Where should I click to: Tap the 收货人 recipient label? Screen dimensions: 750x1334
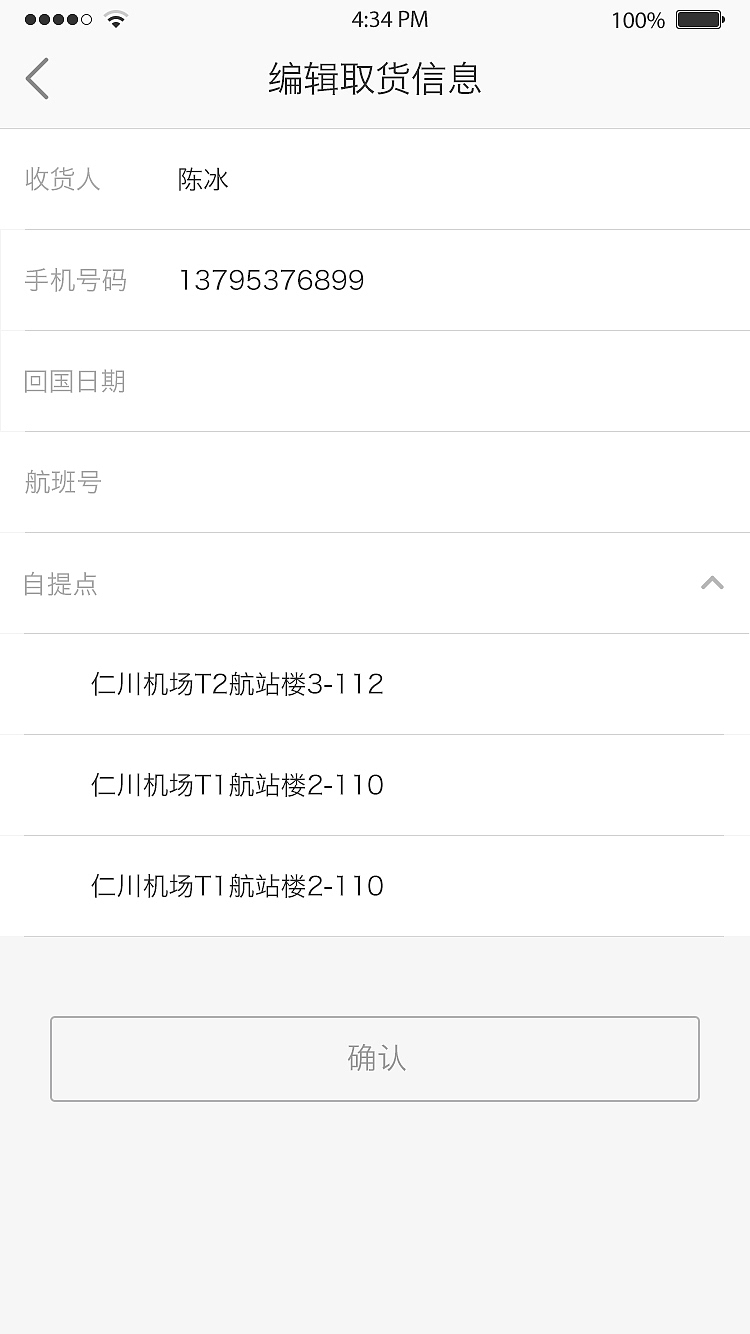pyautogui.click(x=61, y=179)
